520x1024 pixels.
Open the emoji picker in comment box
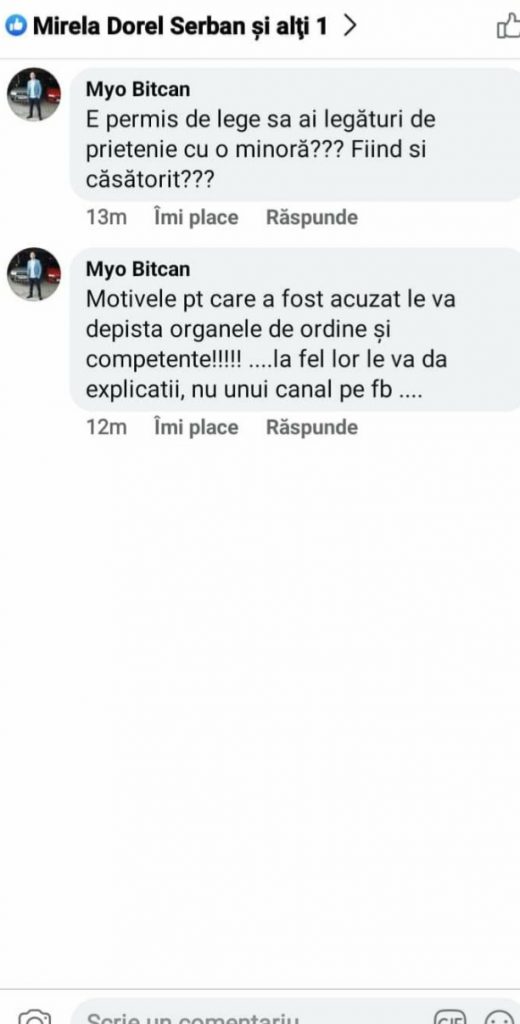point(500,1017)
